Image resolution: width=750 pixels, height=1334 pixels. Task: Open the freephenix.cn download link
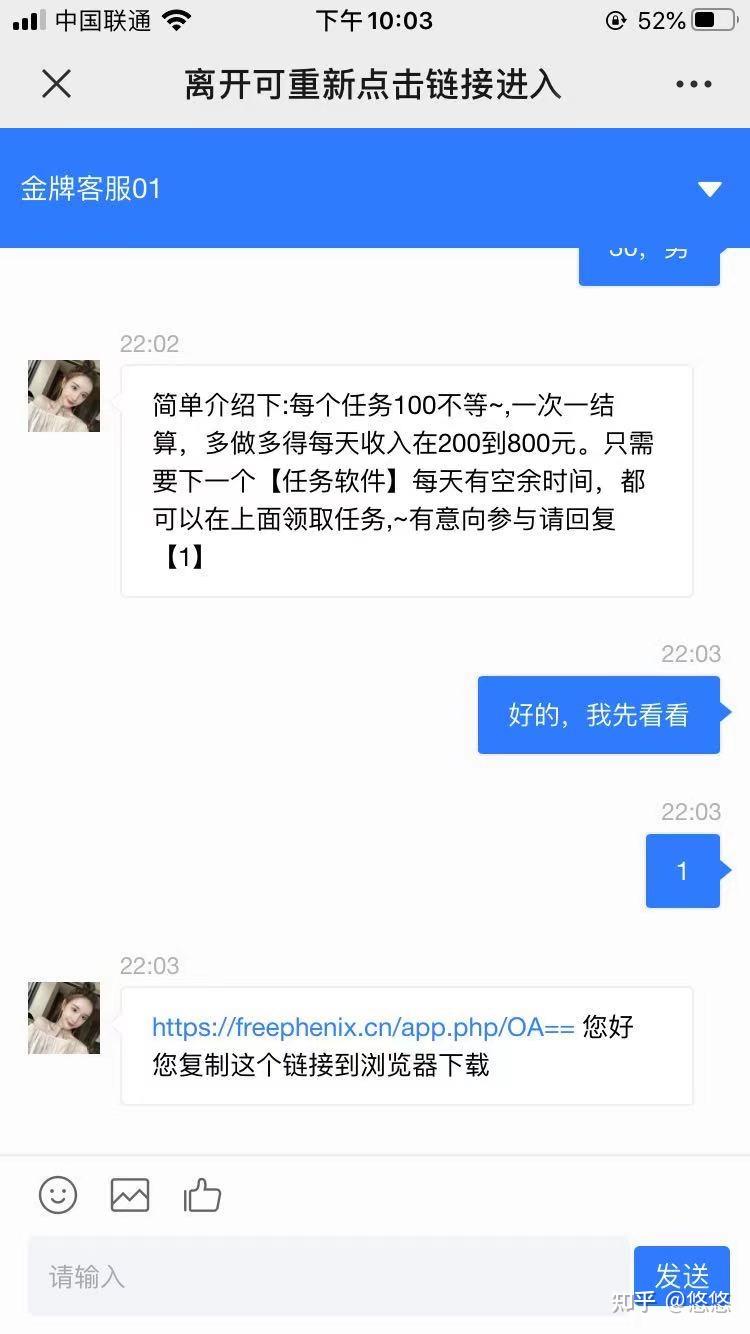(360, 1027)
